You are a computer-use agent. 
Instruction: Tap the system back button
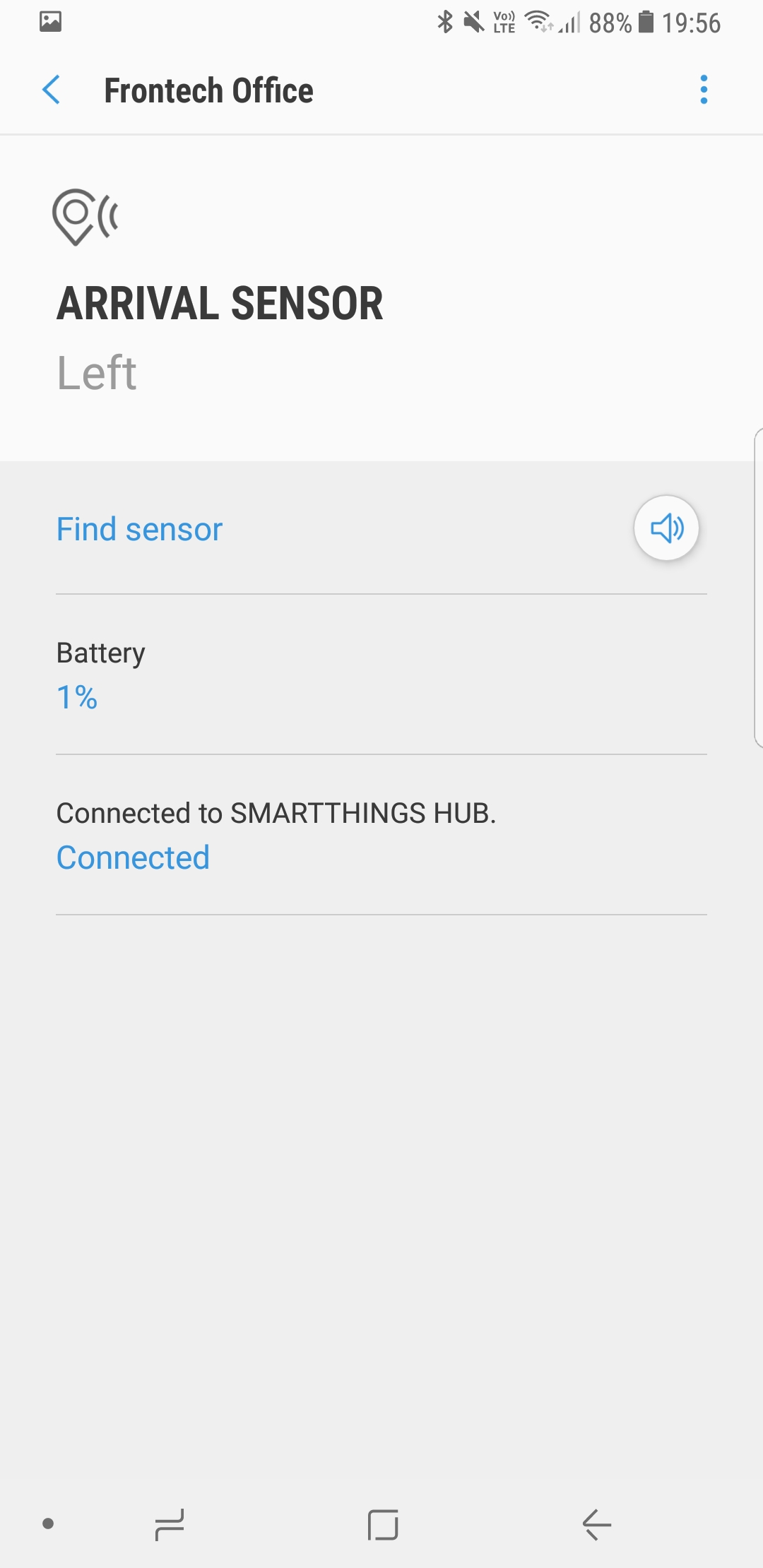click(x=597, y=1524)
